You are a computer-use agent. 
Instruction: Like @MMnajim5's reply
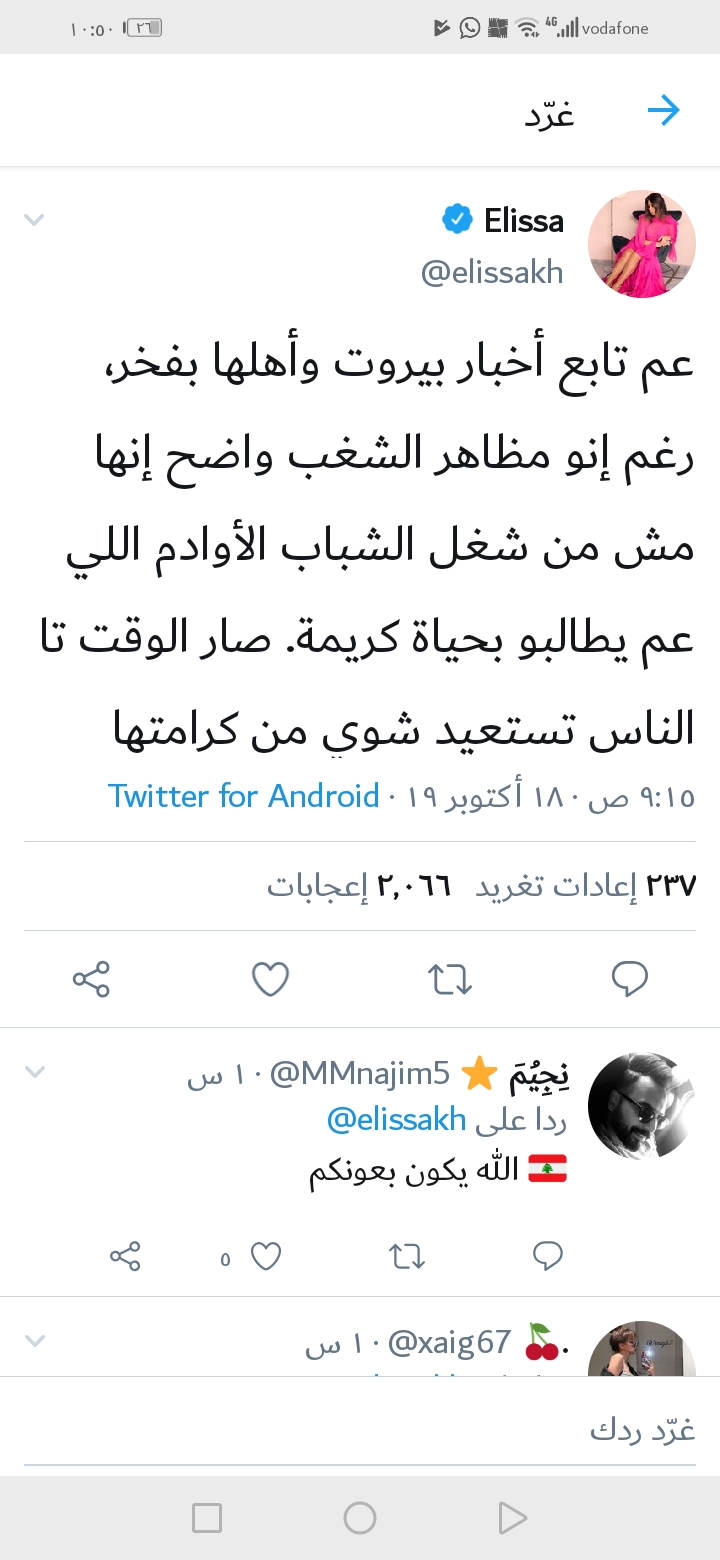(x=266, y=1256)
